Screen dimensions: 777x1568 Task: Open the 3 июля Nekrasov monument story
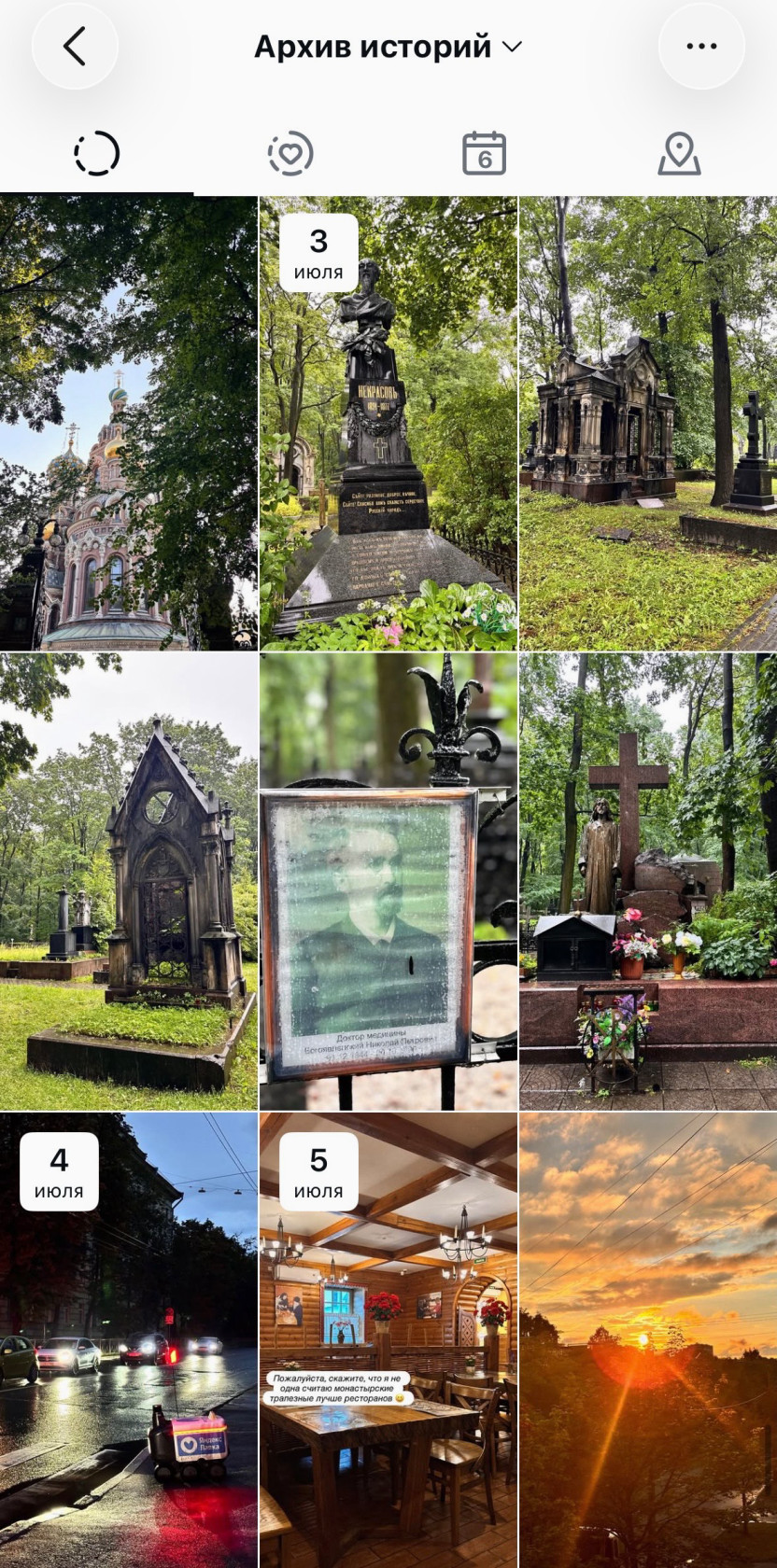[x=388, y=423]
